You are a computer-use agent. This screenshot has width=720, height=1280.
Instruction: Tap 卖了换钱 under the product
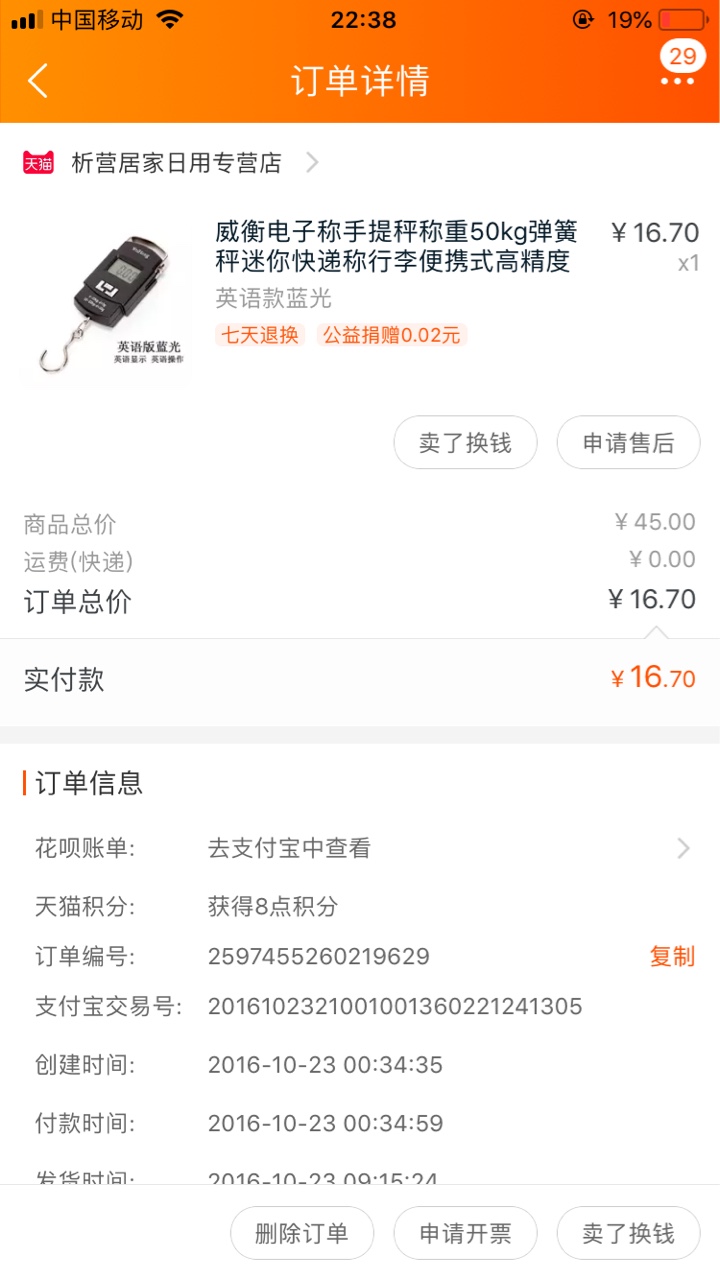click(x=465, y=443)
